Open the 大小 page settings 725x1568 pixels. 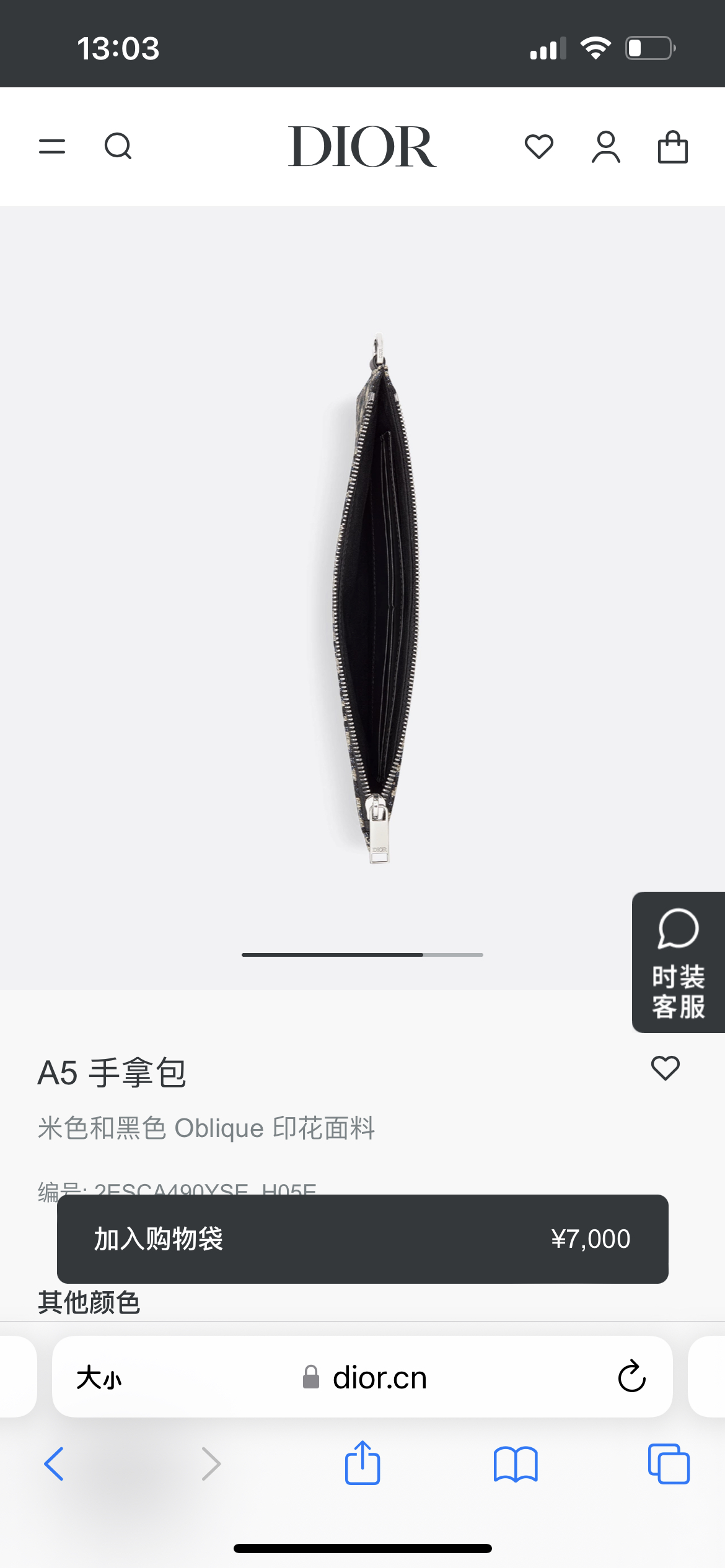[x=99, y=1378]
